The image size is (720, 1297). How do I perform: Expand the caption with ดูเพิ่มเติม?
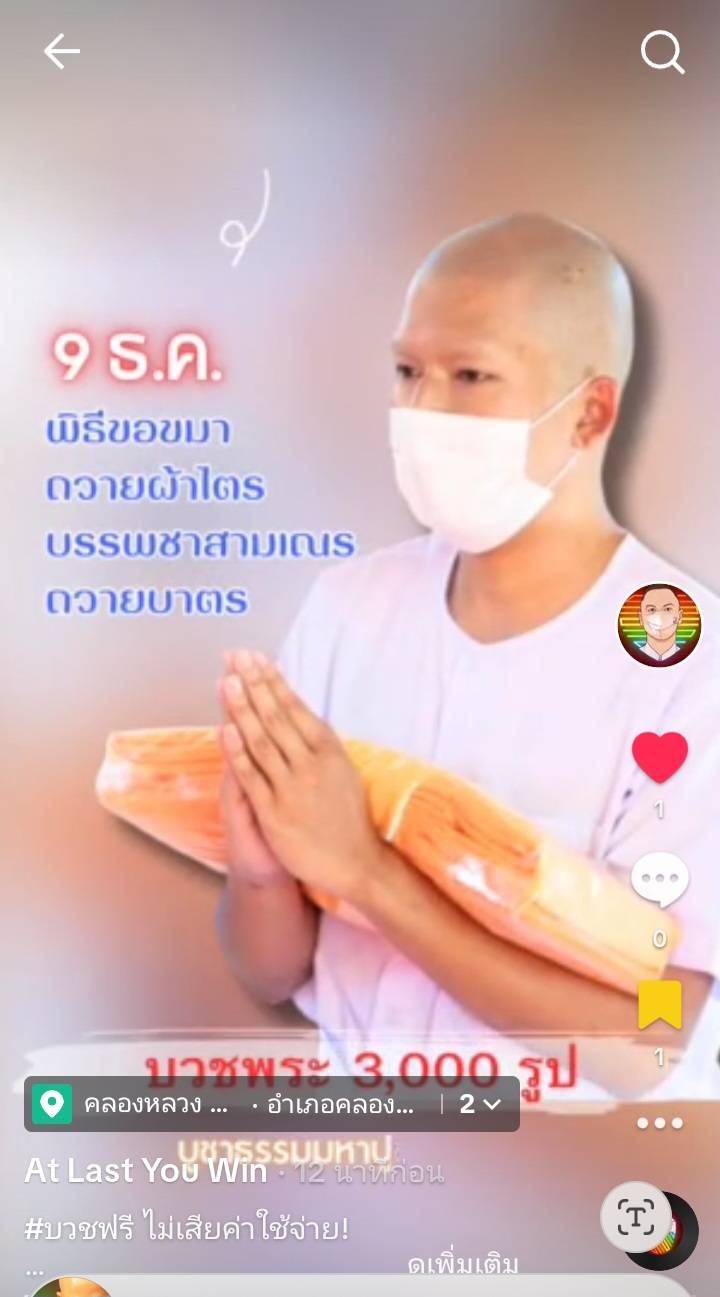click(463, 1265)
